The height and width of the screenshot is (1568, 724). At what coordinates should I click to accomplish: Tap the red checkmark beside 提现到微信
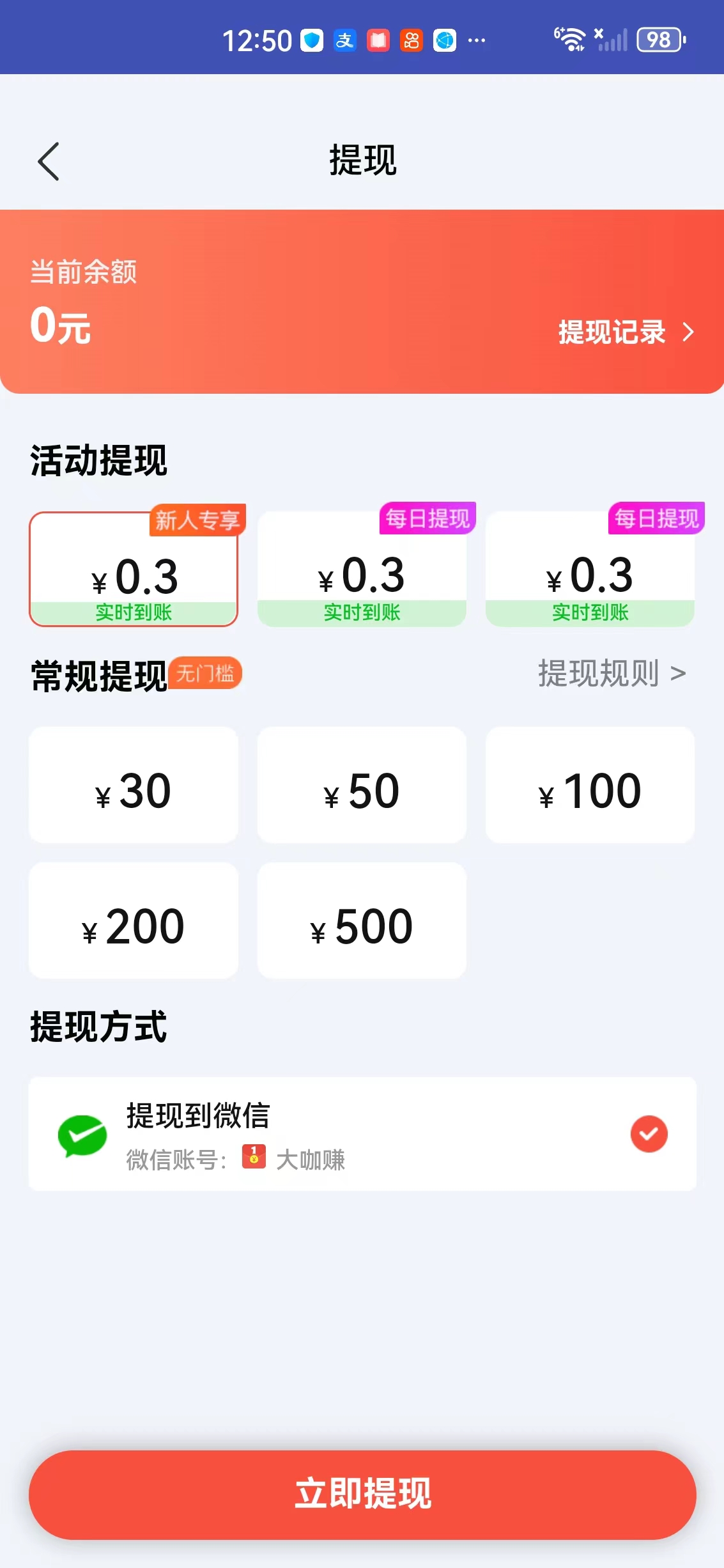(x=649, y=1134)
